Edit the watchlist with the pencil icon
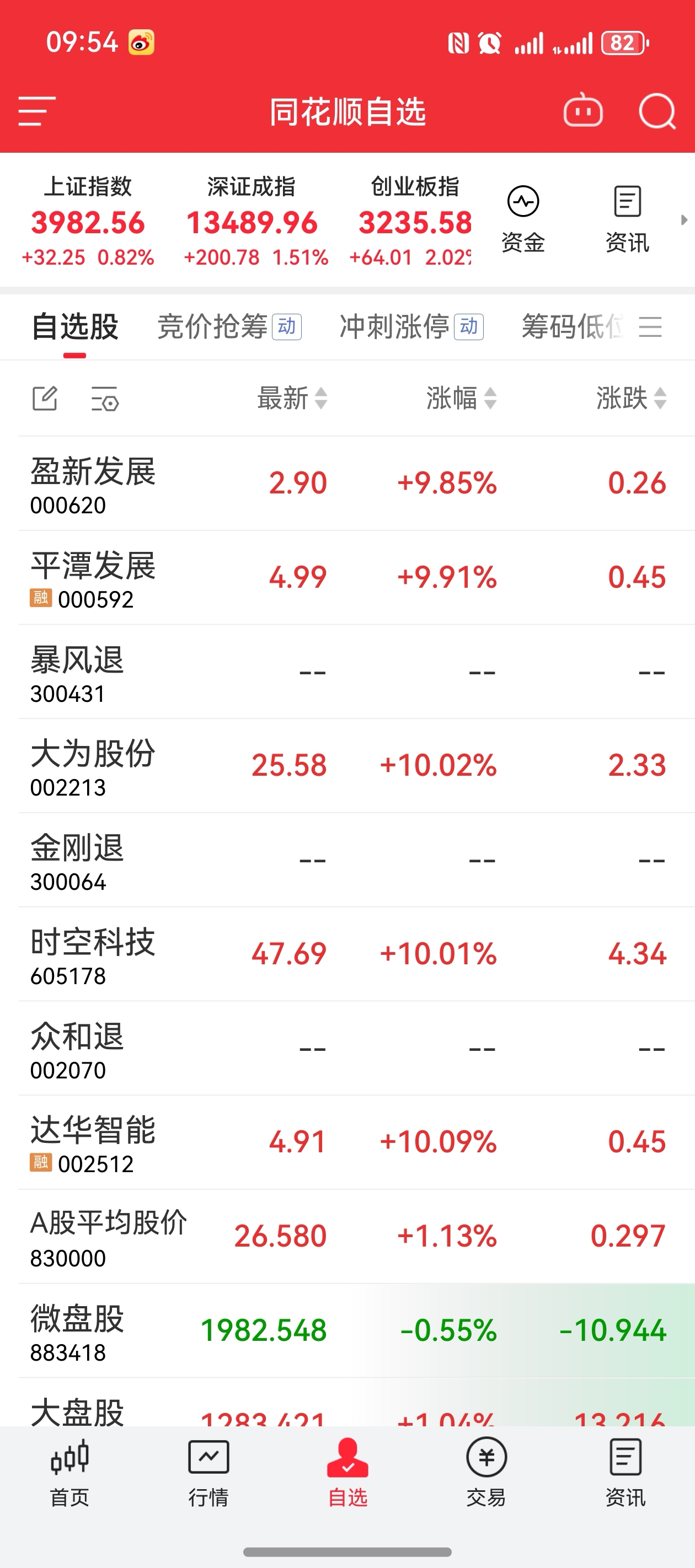This screenshot has width=695, height=1568. tap(45, 399)
